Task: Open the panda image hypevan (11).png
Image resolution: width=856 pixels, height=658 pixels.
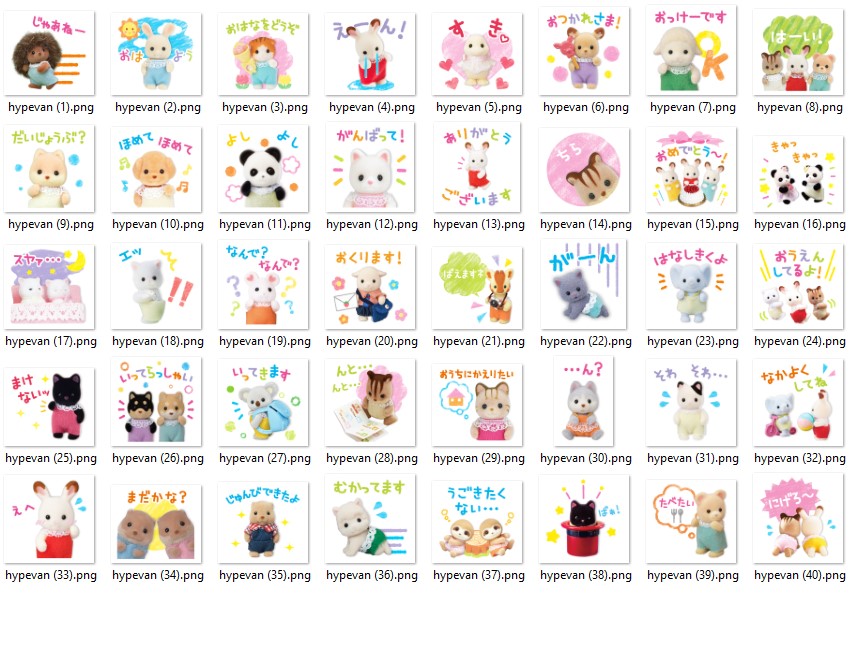Action: tap(264, 169)
